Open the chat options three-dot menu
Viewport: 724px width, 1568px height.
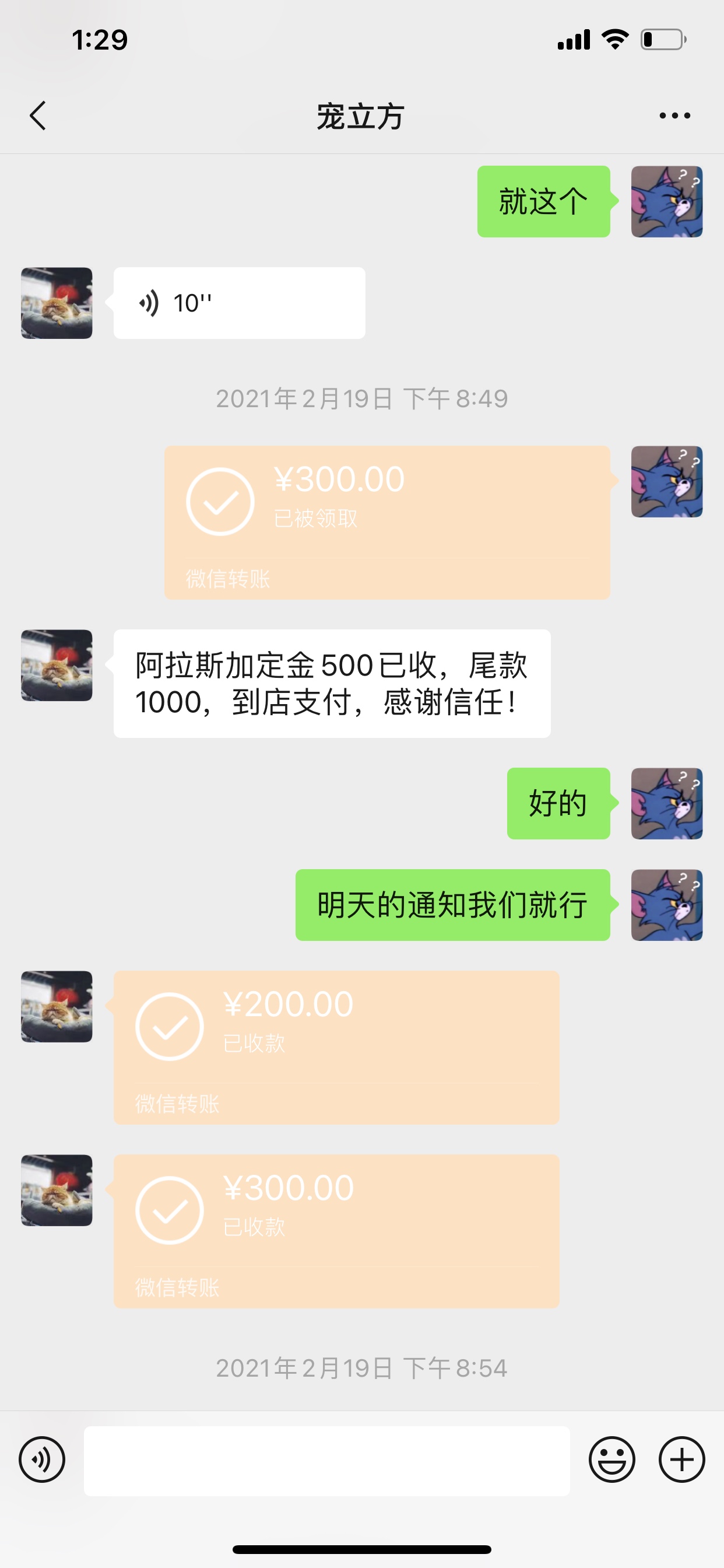click(x=674, y=116)
